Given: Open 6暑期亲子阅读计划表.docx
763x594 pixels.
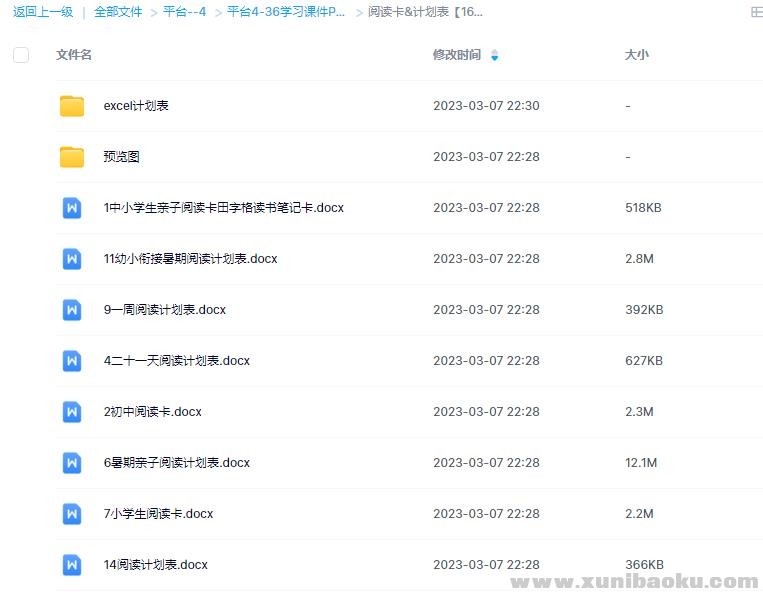Looking at the screenshot, I should 176,463.
